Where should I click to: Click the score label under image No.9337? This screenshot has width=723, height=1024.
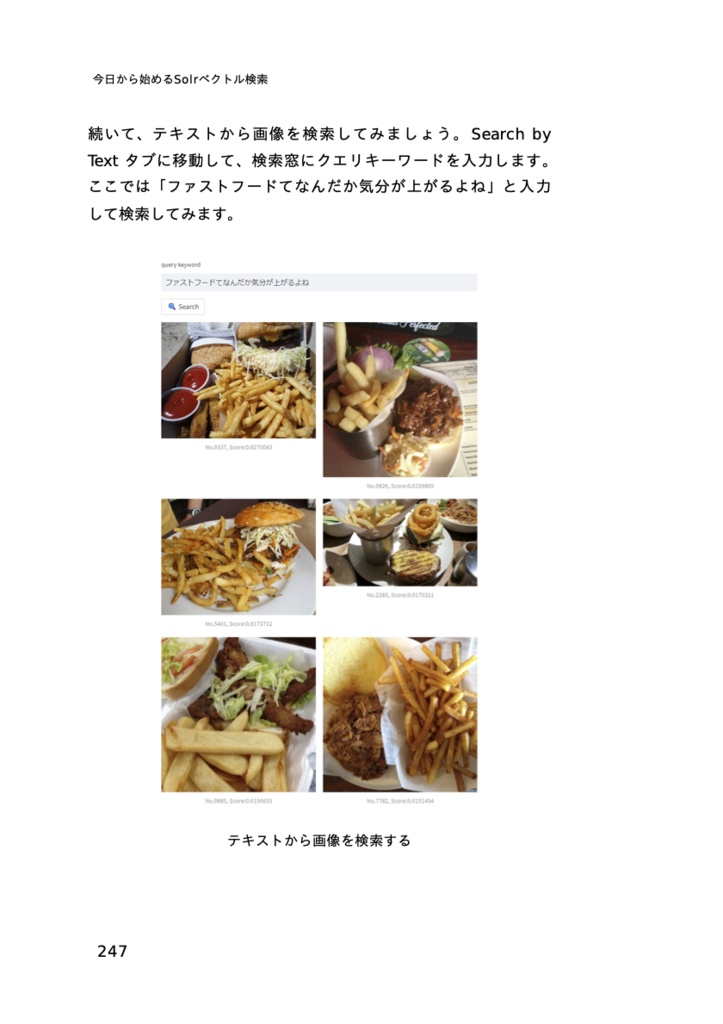point(237,448)
